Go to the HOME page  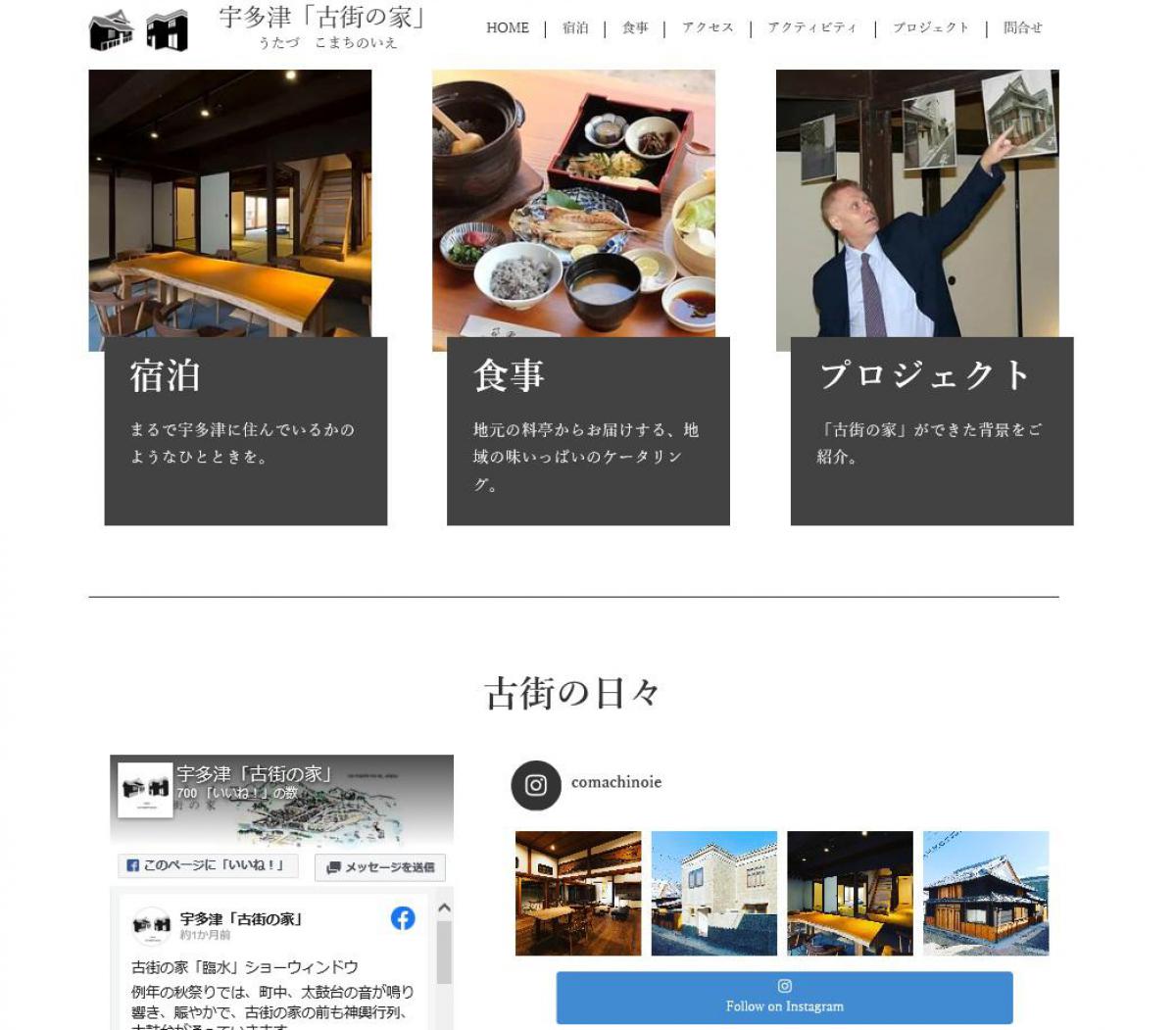tap(507, 27)
